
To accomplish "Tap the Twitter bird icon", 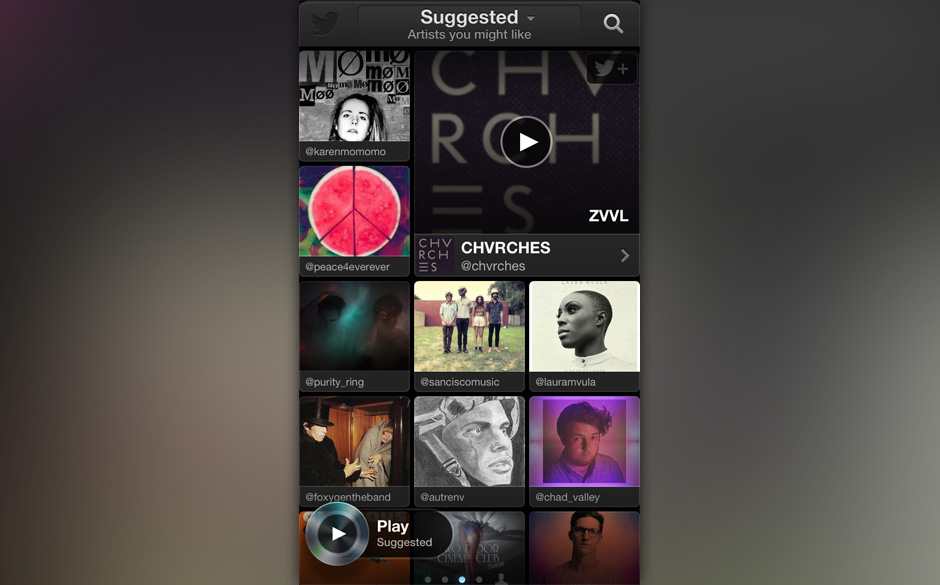I will point(325,23).
